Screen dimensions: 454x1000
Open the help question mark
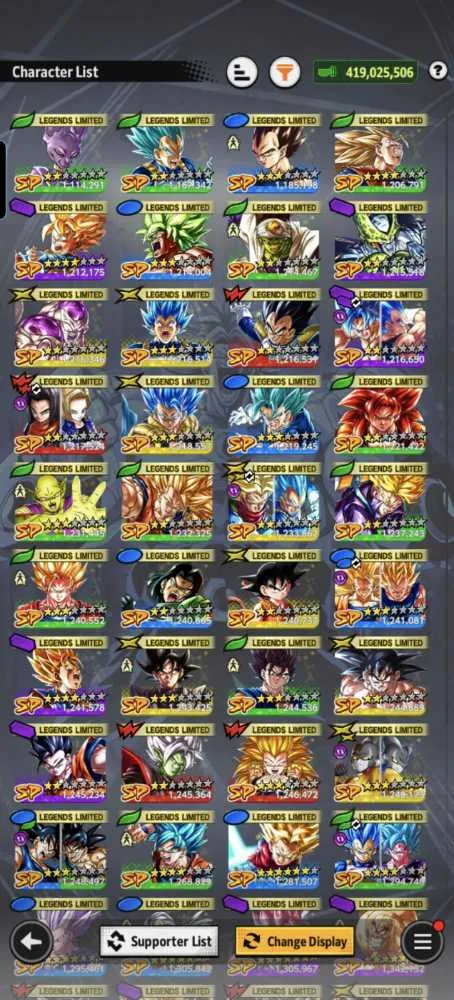click(x=437, y=71)
